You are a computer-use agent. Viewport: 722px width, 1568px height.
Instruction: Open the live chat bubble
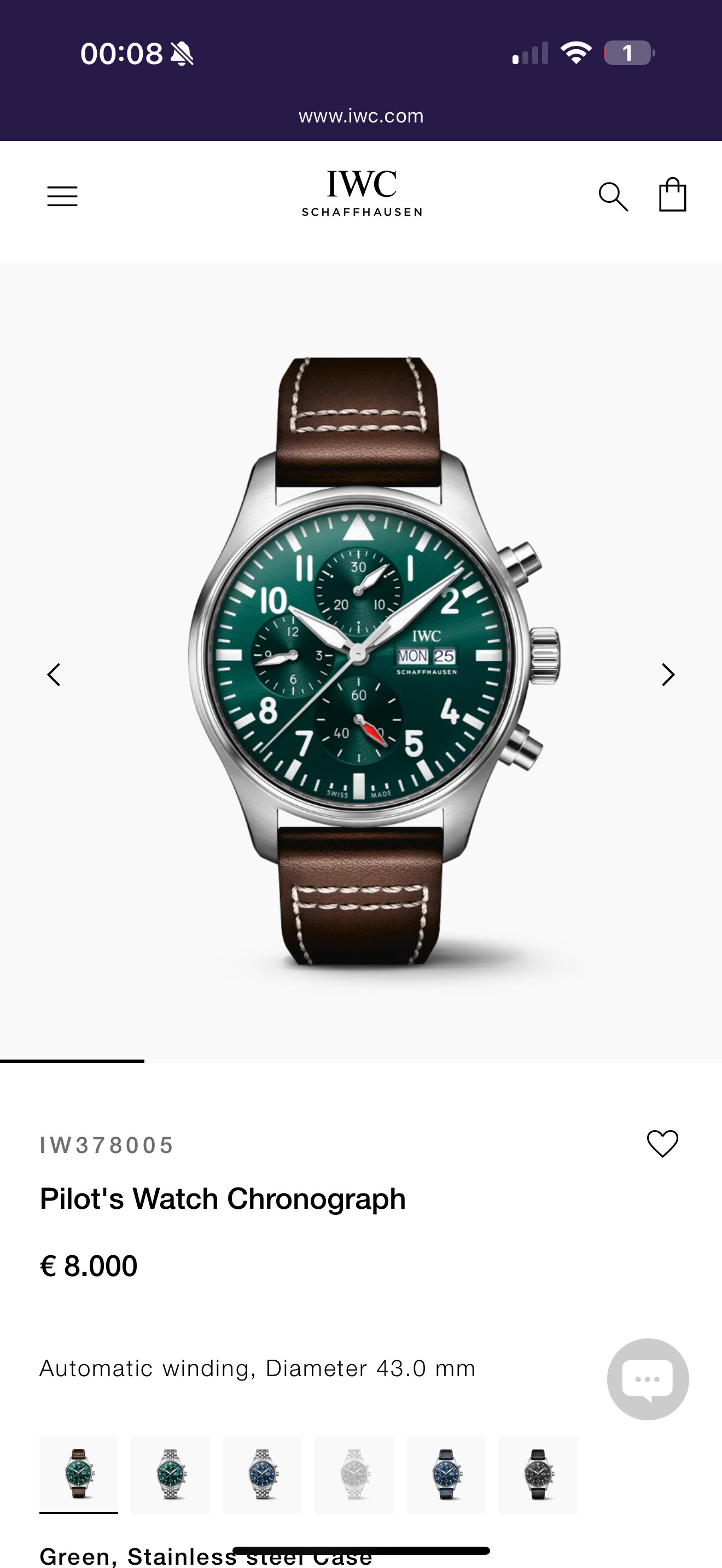click(x=648, y=1379)
